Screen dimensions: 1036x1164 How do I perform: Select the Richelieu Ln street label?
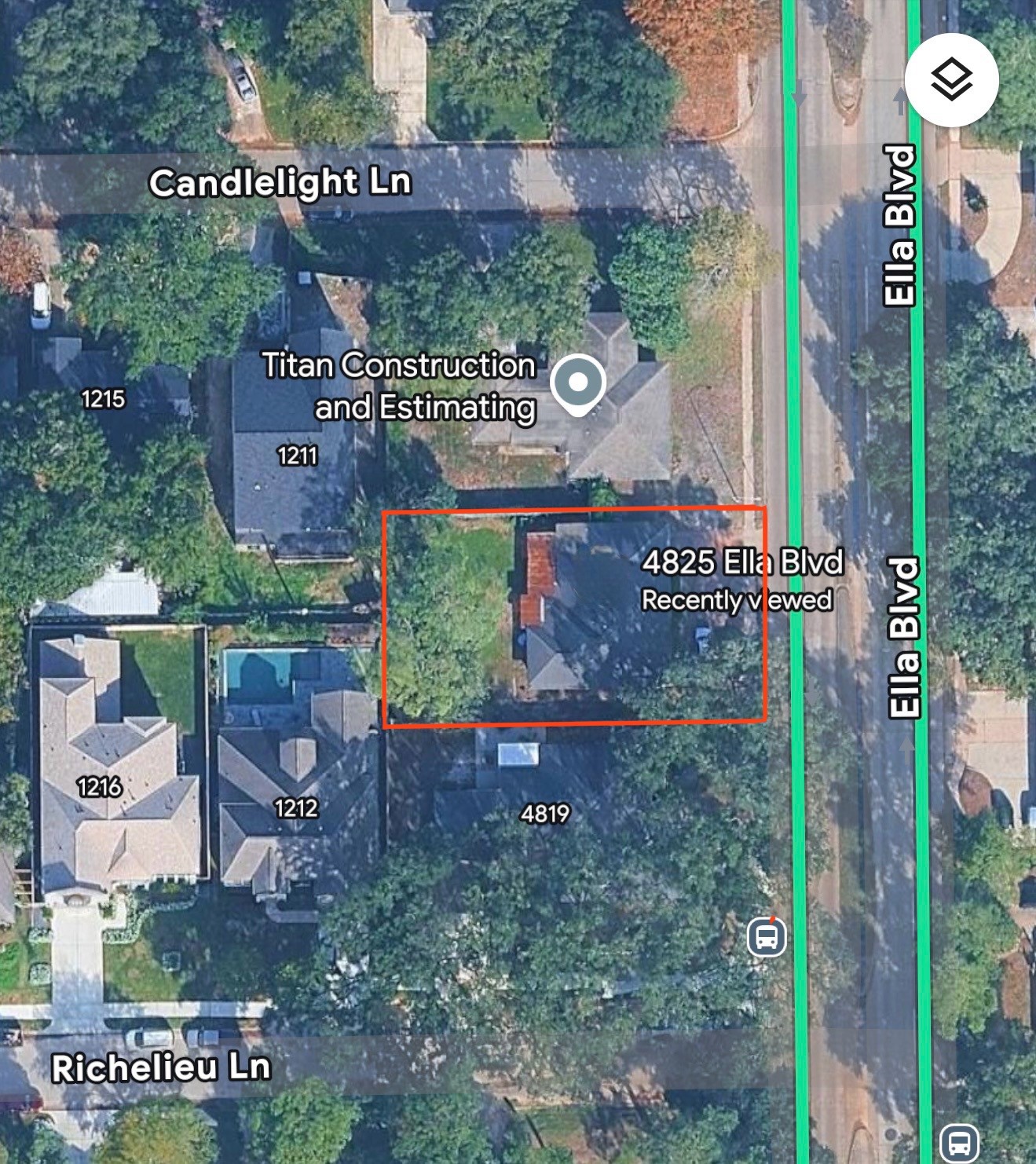point(161,1067)
